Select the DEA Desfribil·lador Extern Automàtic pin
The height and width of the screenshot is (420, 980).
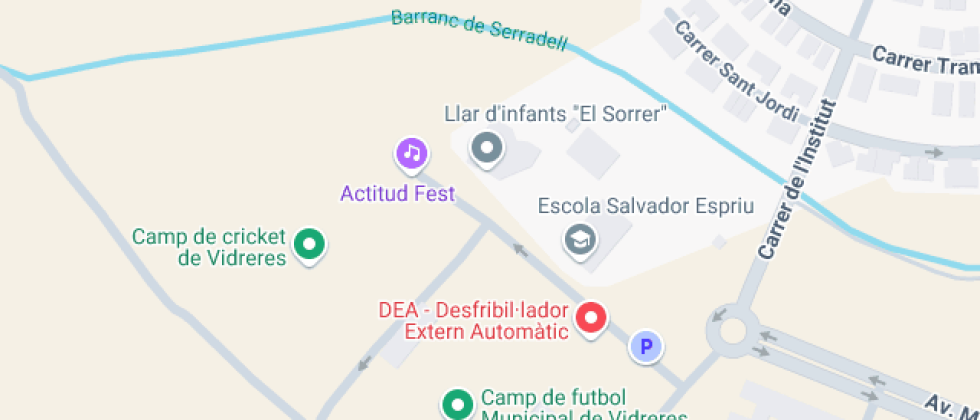[592, 320]
